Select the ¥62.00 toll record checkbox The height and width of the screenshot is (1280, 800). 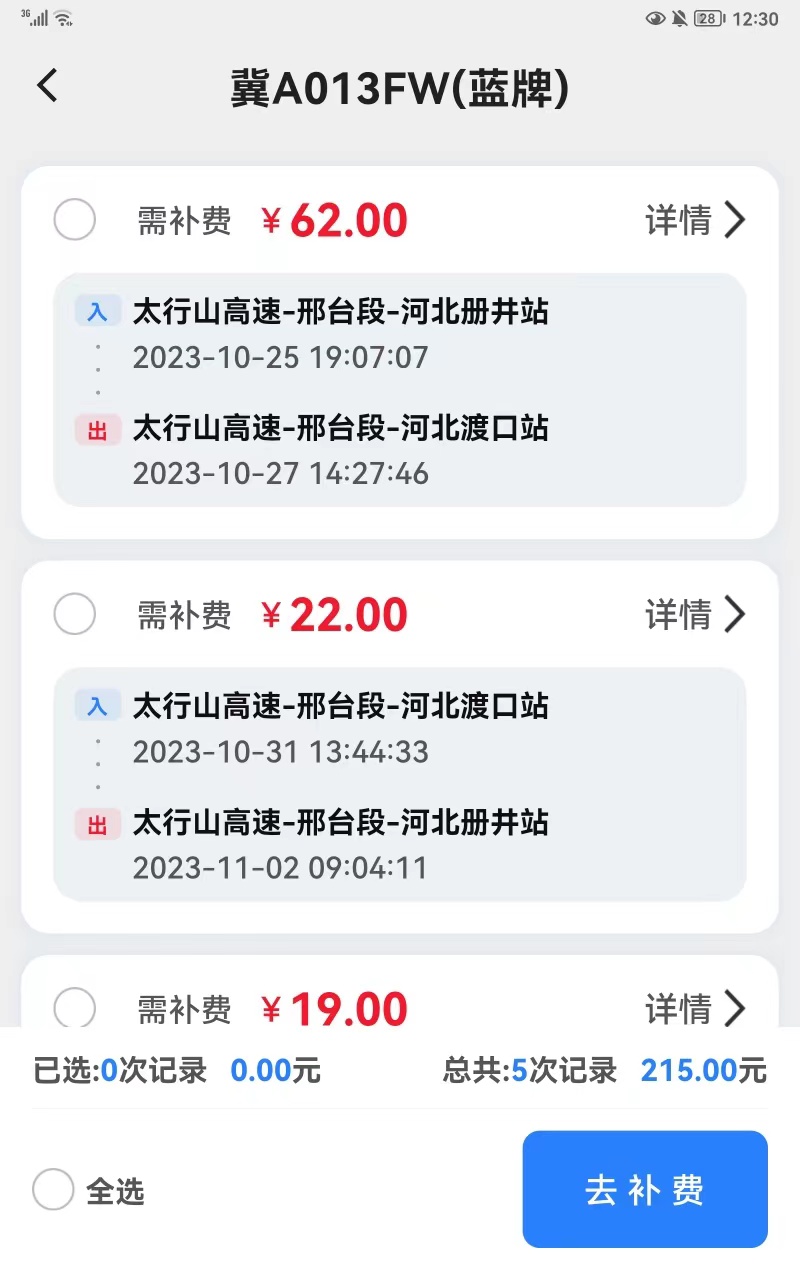click(74, 220)
